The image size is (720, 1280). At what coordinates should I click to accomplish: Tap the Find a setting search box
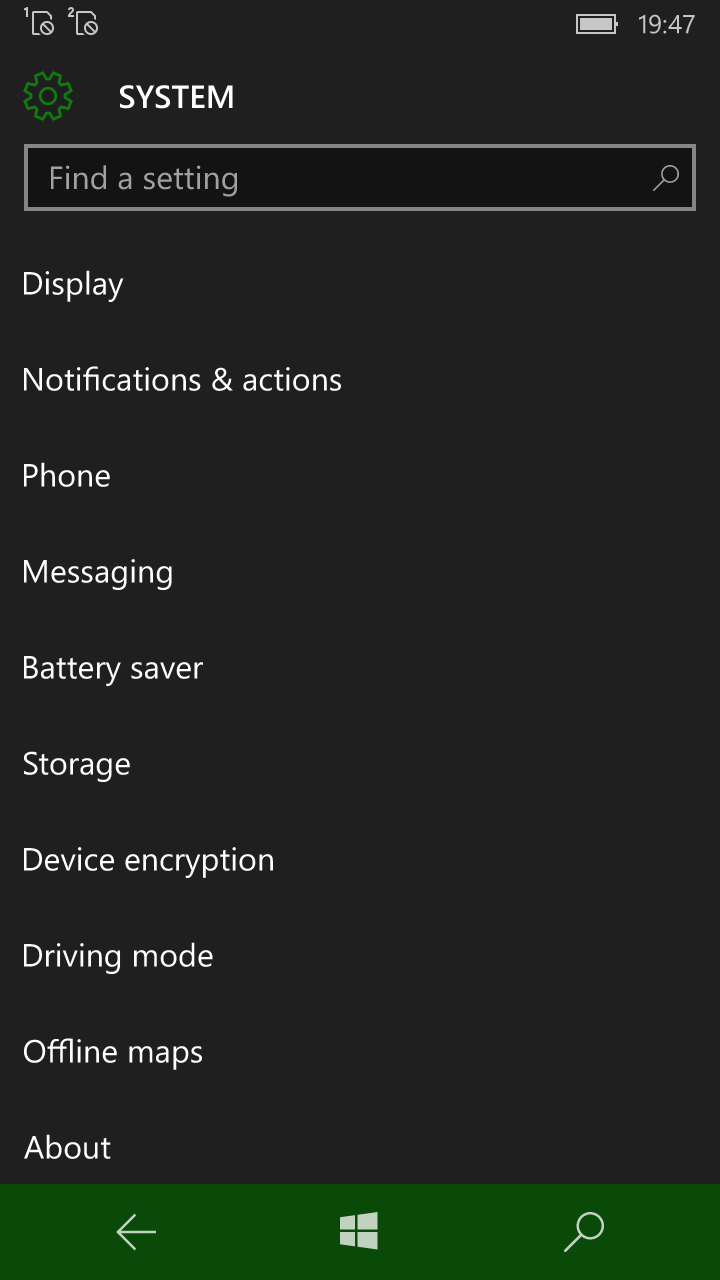360,179
